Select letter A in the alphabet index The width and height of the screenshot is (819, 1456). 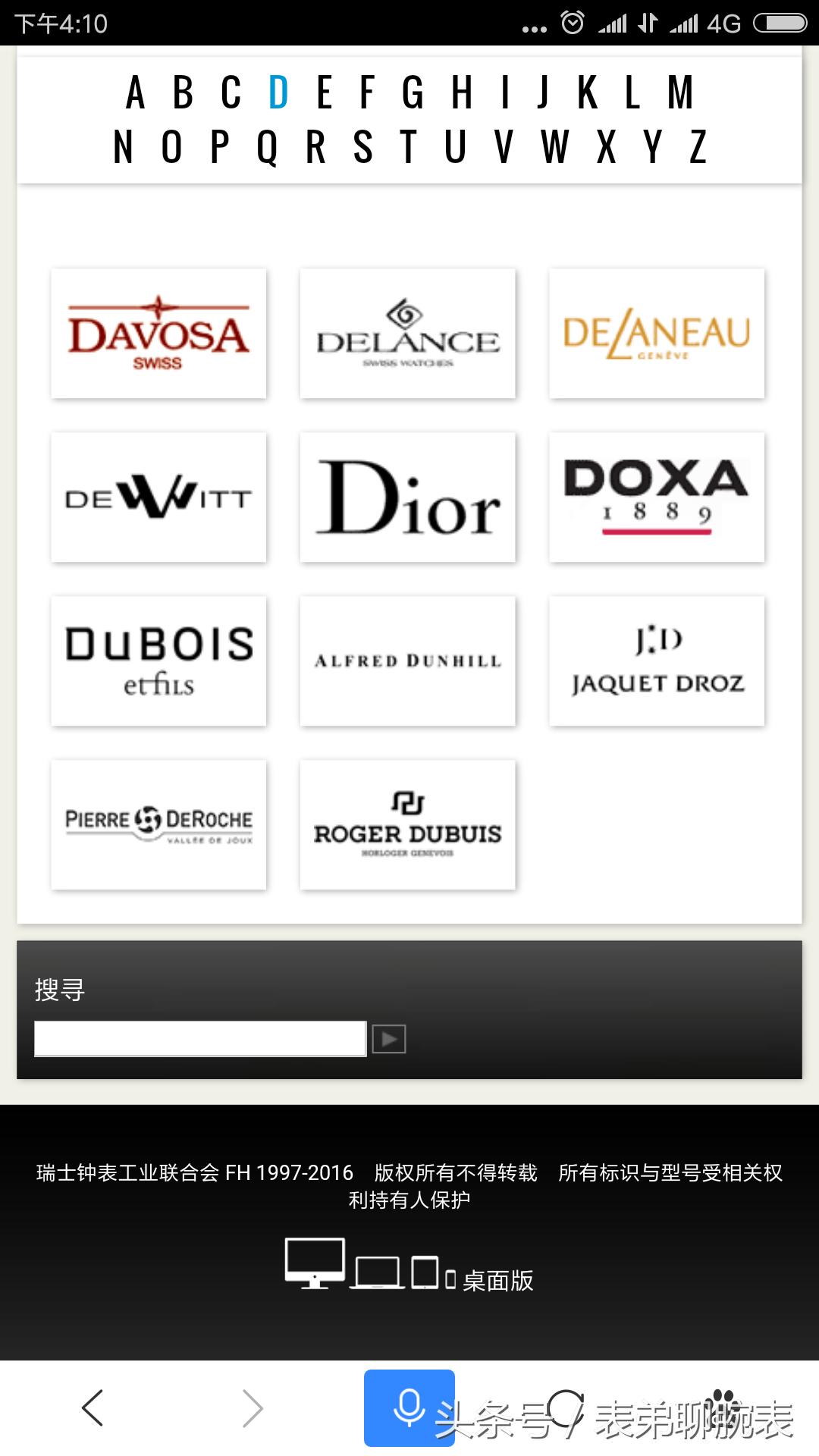pos(135,93)
